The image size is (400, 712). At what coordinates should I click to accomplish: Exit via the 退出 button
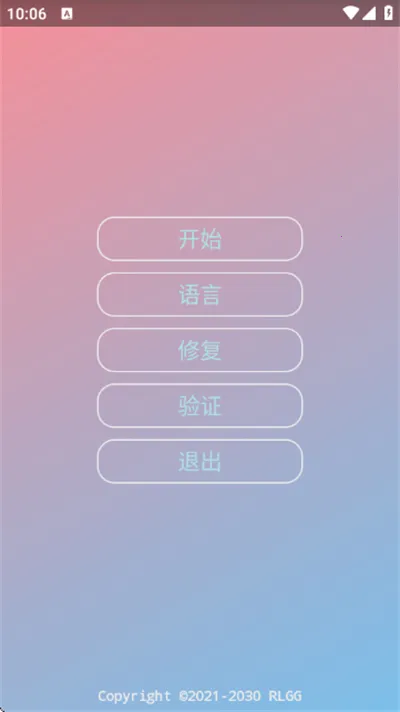point(200,461)
